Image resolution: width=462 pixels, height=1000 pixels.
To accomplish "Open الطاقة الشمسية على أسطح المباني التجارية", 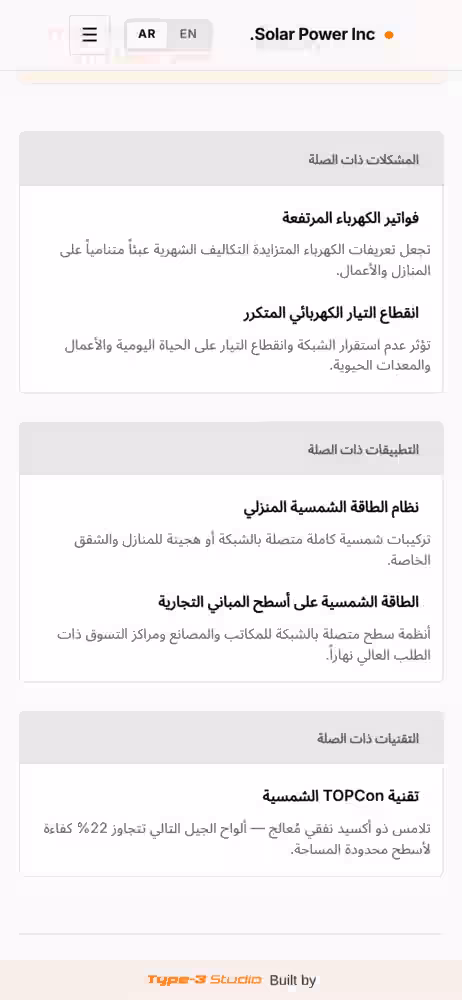I will [288, 602].
